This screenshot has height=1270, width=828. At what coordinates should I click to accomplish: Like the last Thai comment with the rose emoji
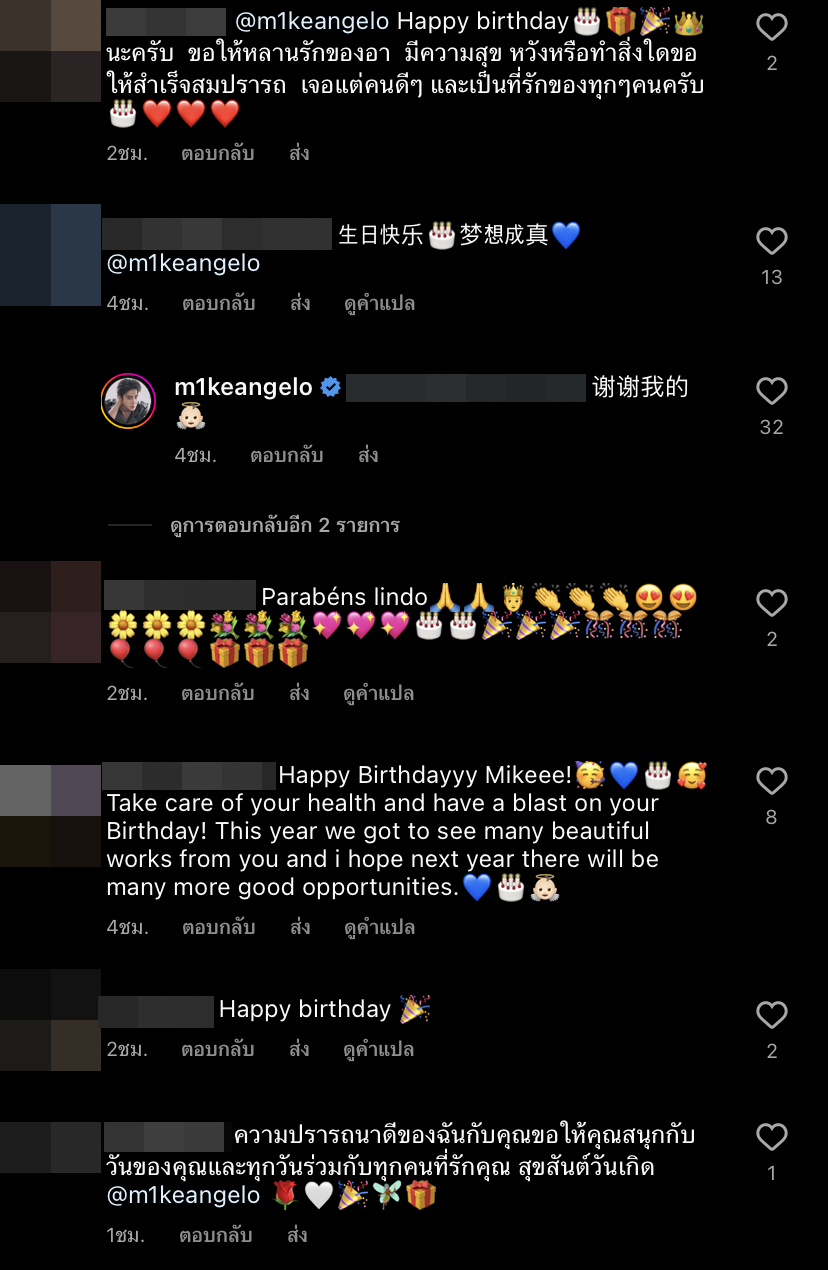tap(771, 1137)
